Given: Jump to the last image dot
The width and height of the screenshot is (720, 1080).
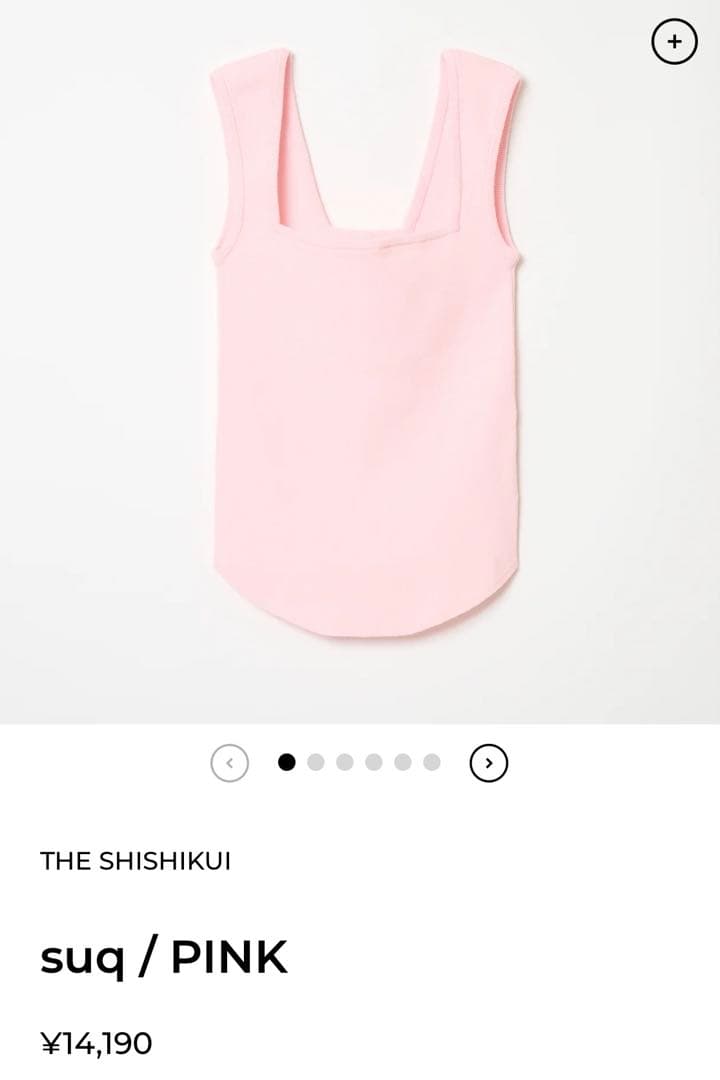Looking at the screenshot, I should (432, 763).
